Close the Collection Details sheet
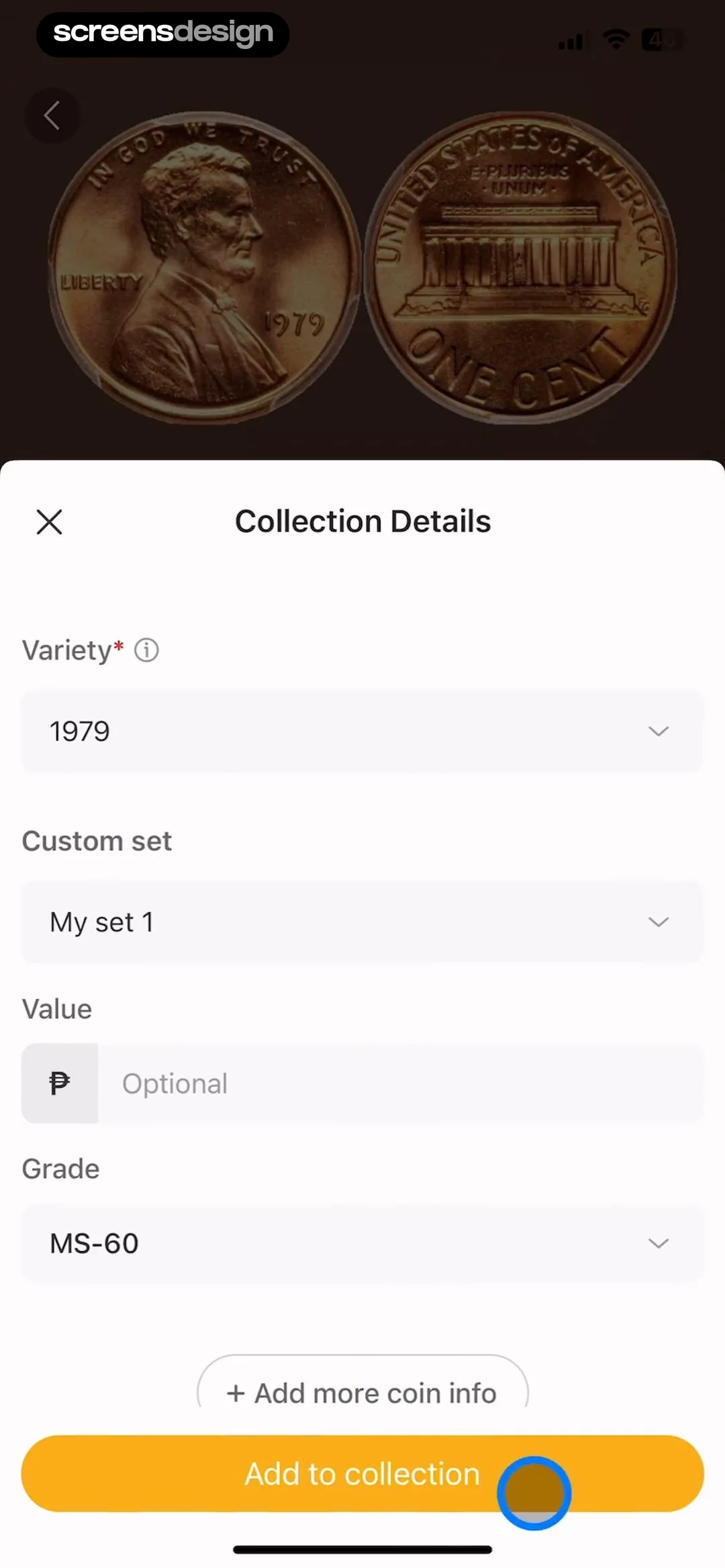This screenshot has height=1568, width=725. point(49,522)
